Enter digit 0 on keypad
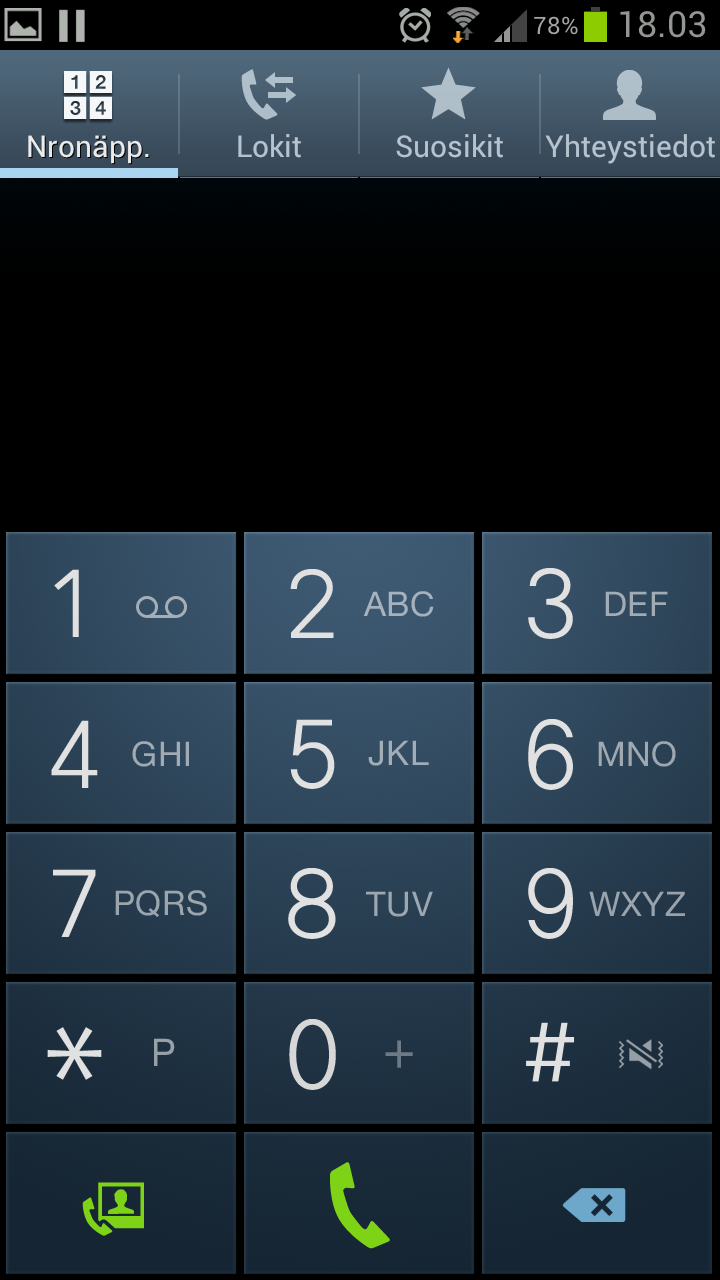 point(359,1053)
